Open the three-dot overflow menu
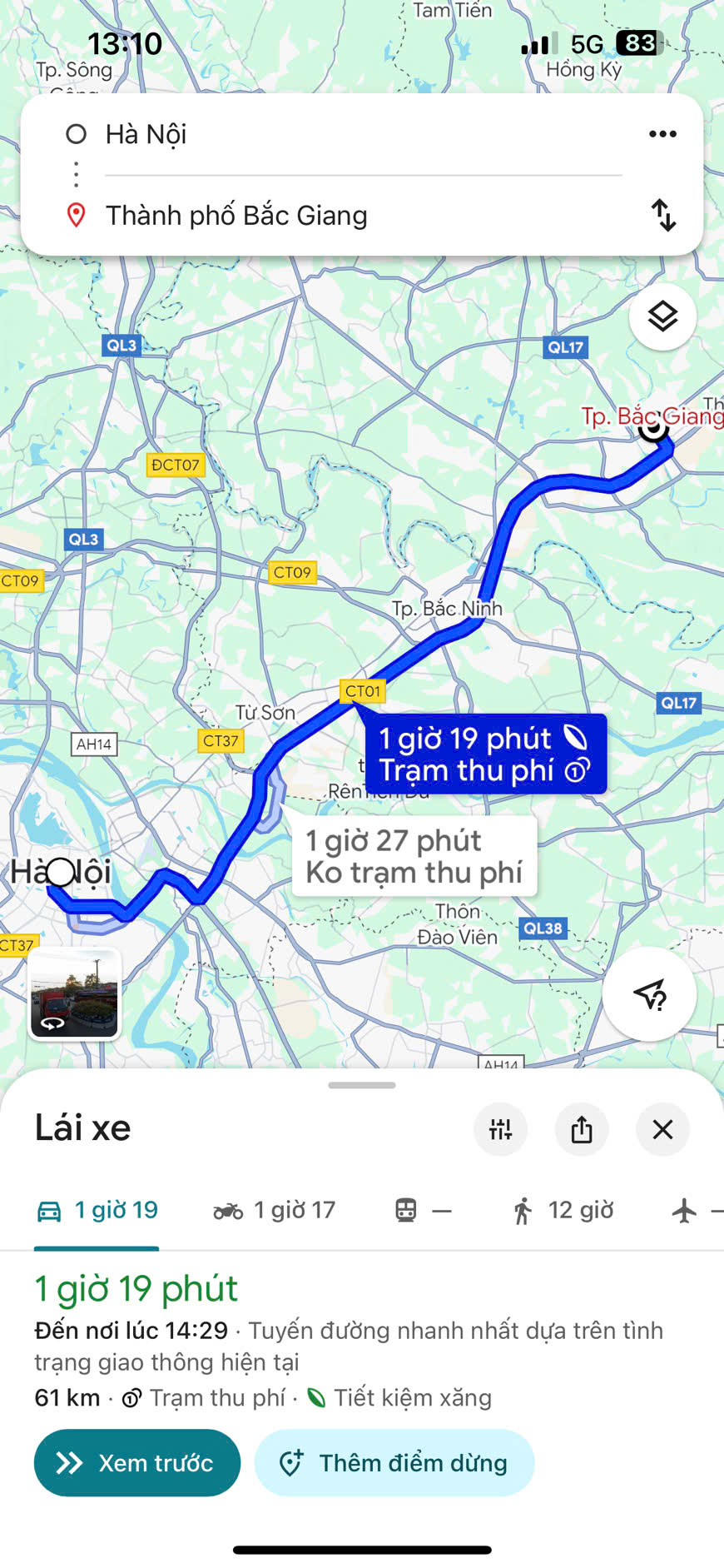 point(662,134)
